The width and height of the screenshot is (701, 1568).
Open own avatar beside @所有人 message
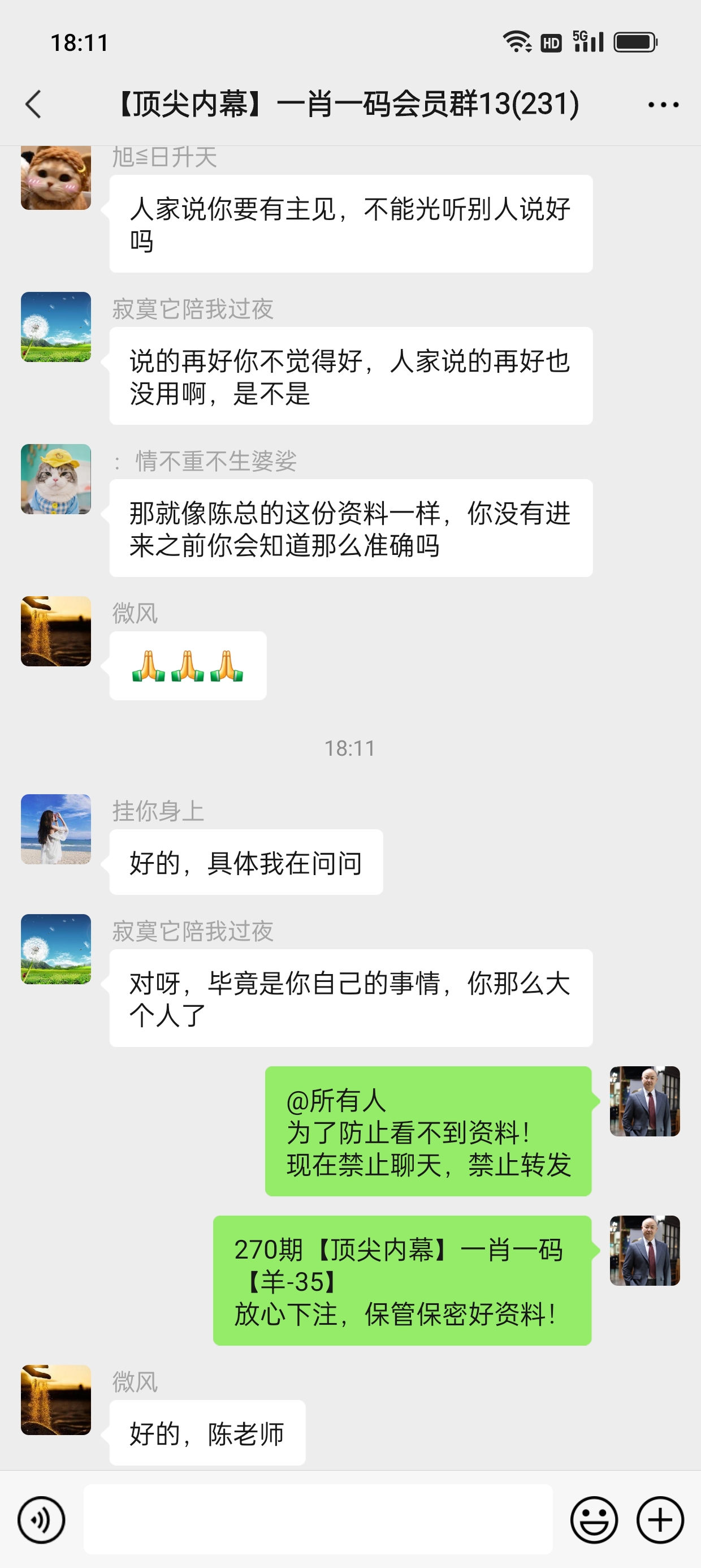(x=644, y=1101)
